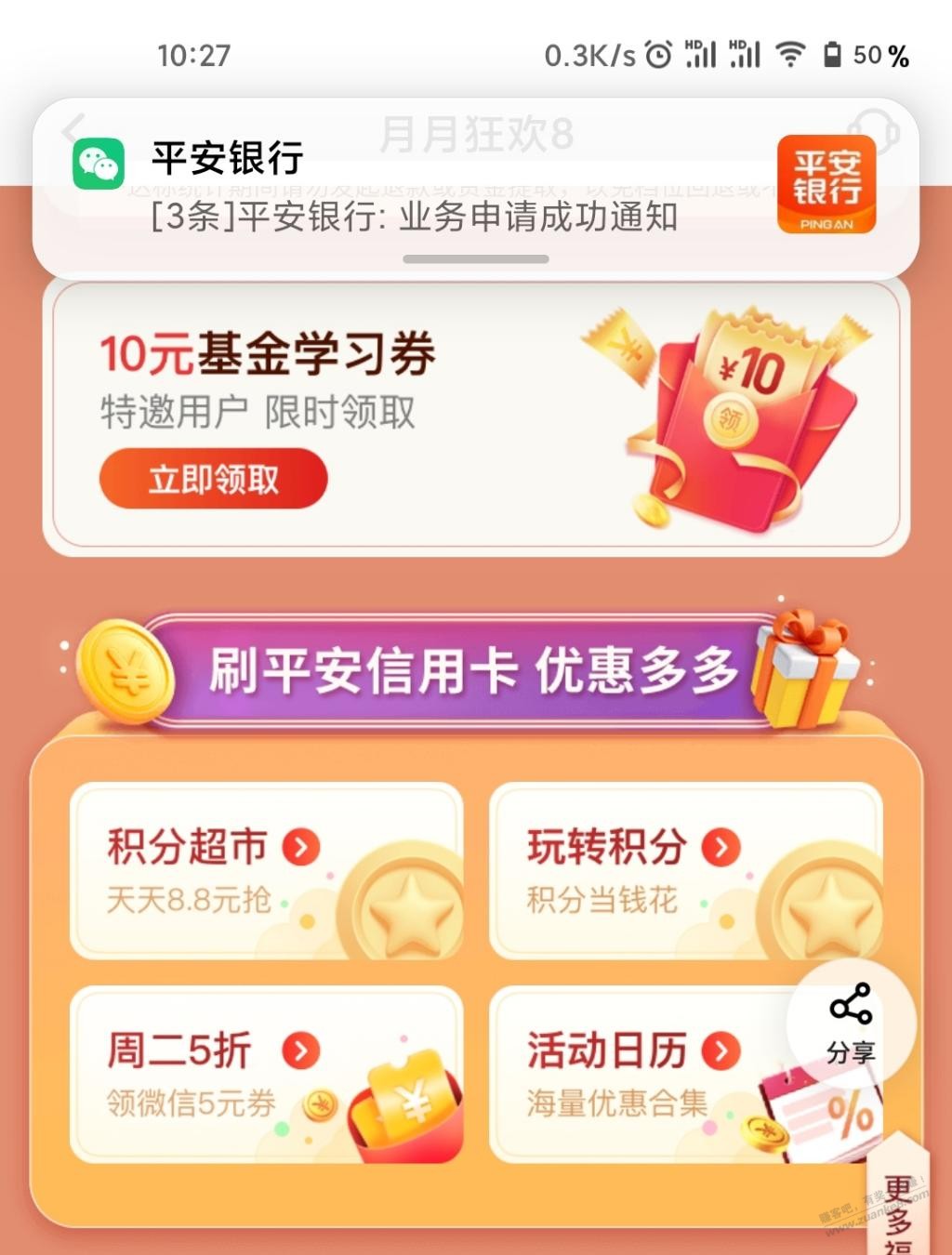The image size is (952, 1255).
Task: Open 积分超市 tile
Action: 266,870
